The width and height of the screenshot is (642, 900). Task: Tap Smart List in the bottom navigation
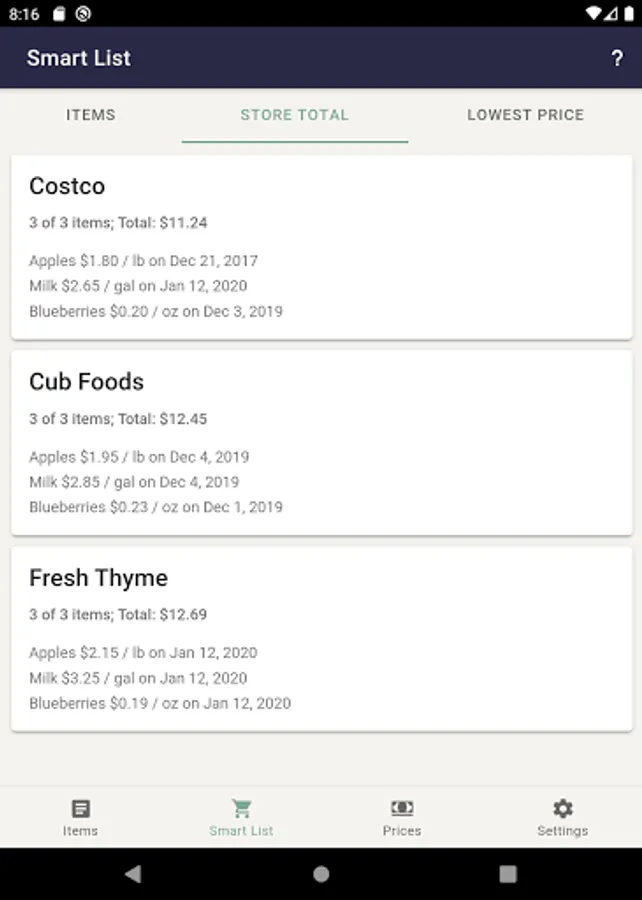(241, 817)
